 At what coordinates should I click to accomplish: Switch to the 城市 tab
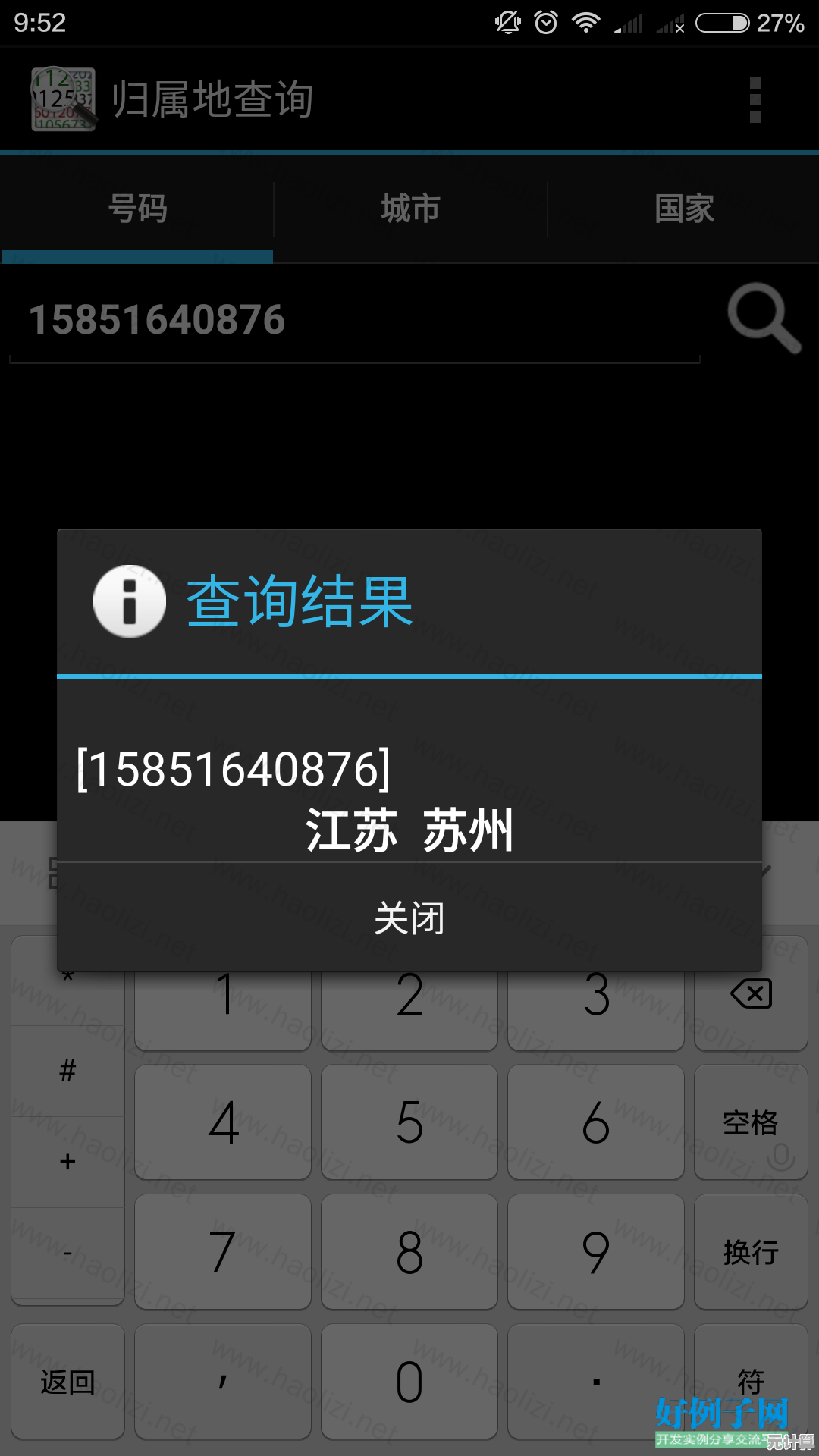pyautogui.click(x=410, y=209)
